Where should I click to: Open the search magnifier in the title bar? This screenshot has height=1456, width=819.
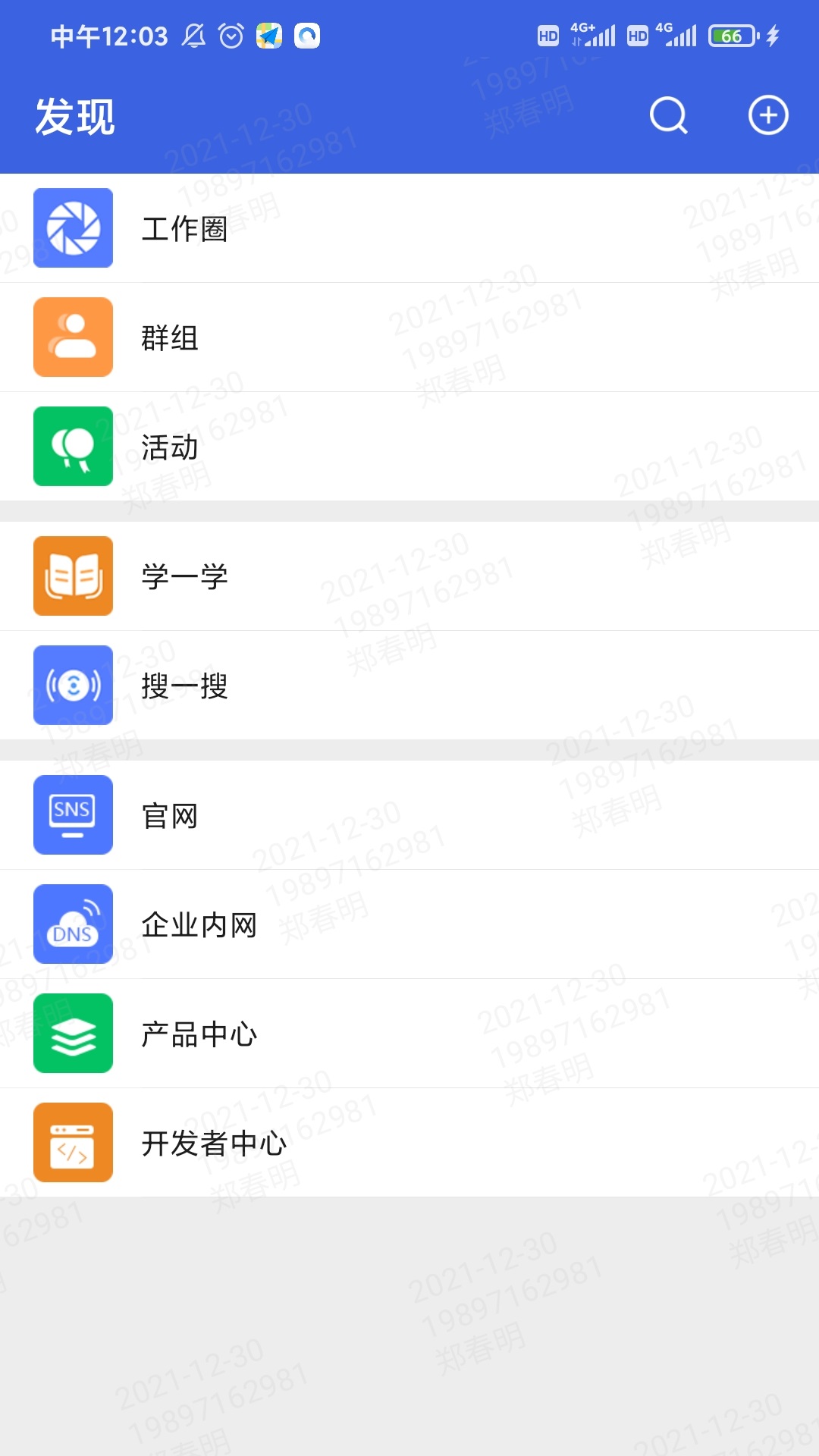coord(668,115)
